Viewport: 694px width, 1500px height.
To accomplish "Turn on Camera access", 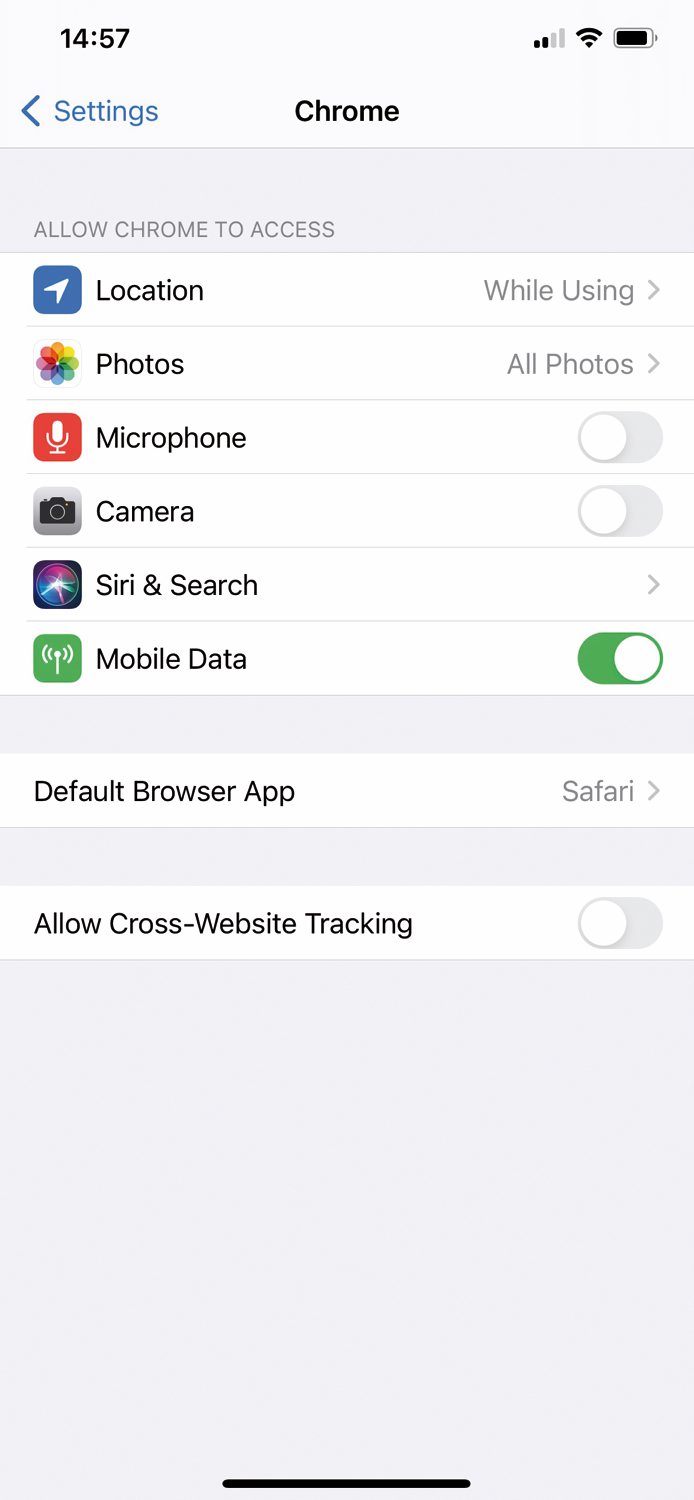I will (620, 512).
